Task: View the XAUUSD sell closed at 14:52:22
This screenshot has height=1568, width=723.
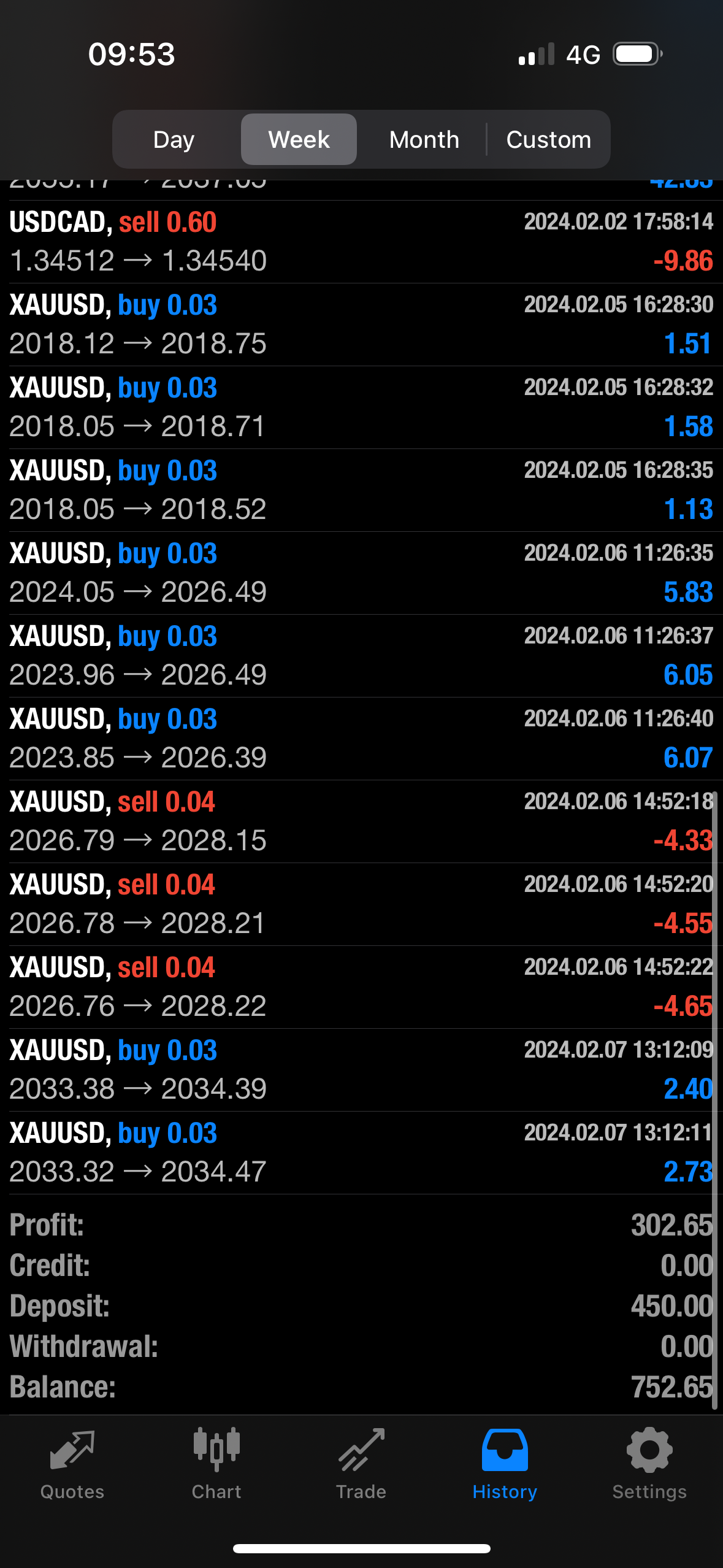Action: click(361, 987)
